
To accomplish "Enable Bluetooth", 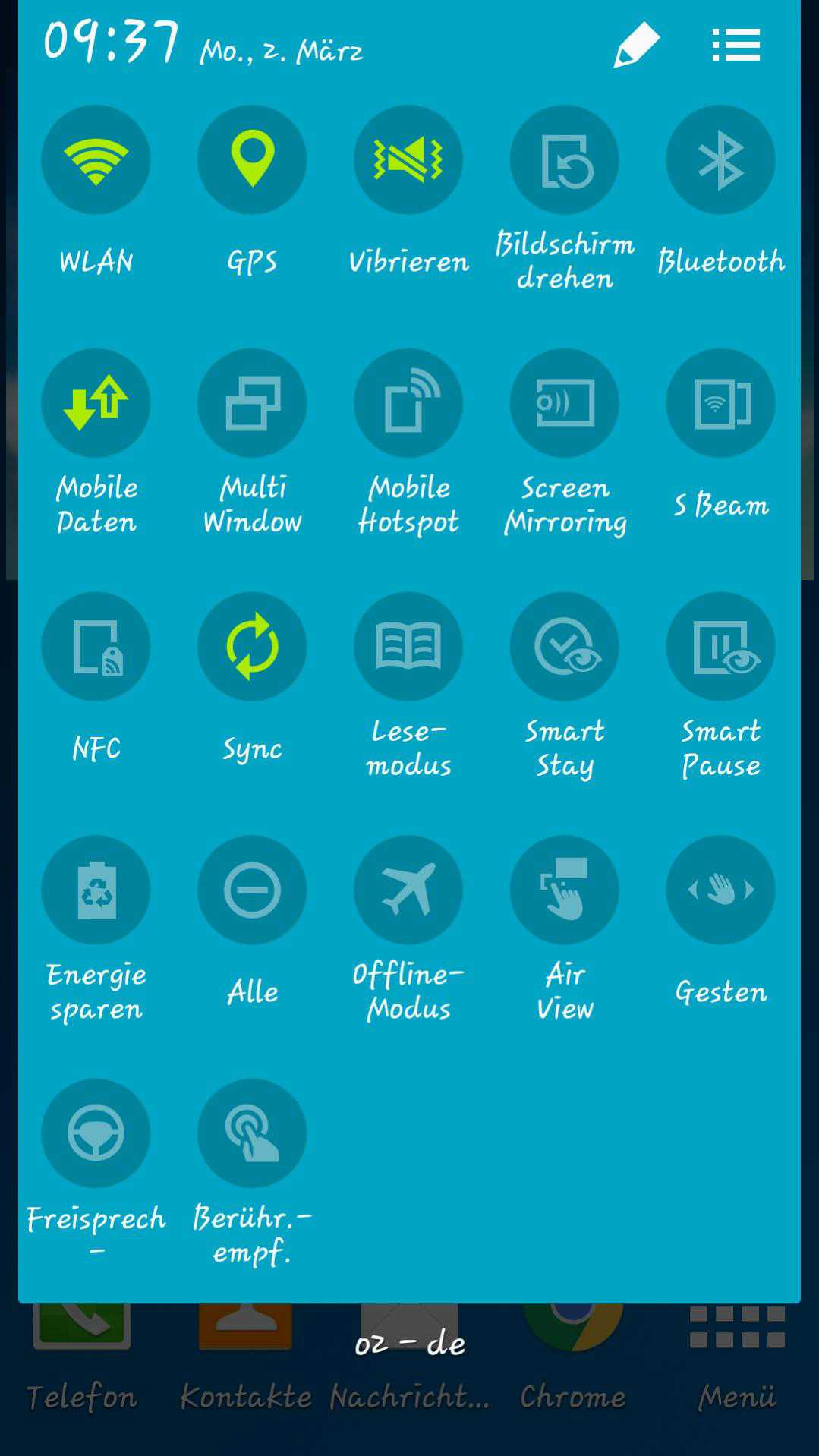I will click(x=720, y=159).
